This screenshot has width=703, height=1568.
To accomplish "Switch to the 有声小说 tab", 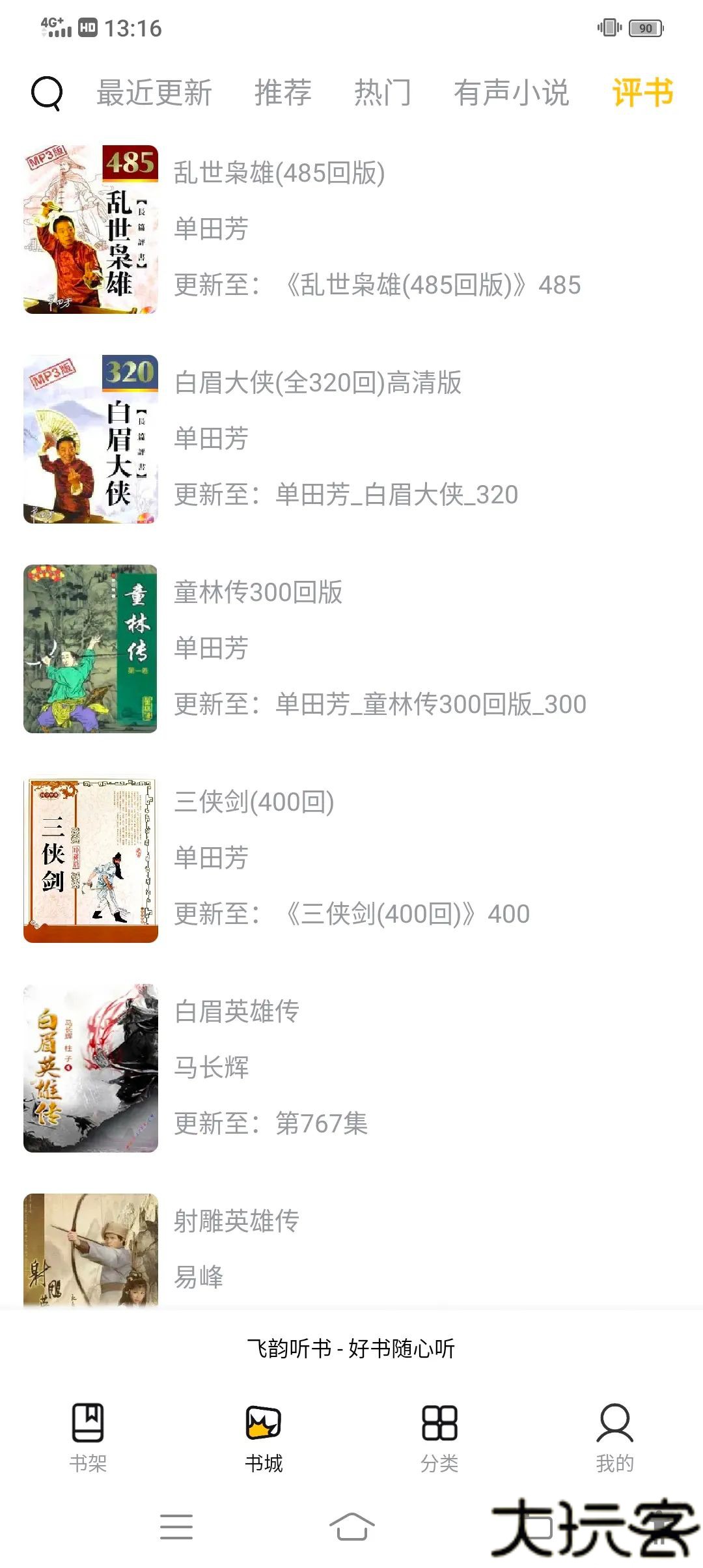I will click(512, 94).
